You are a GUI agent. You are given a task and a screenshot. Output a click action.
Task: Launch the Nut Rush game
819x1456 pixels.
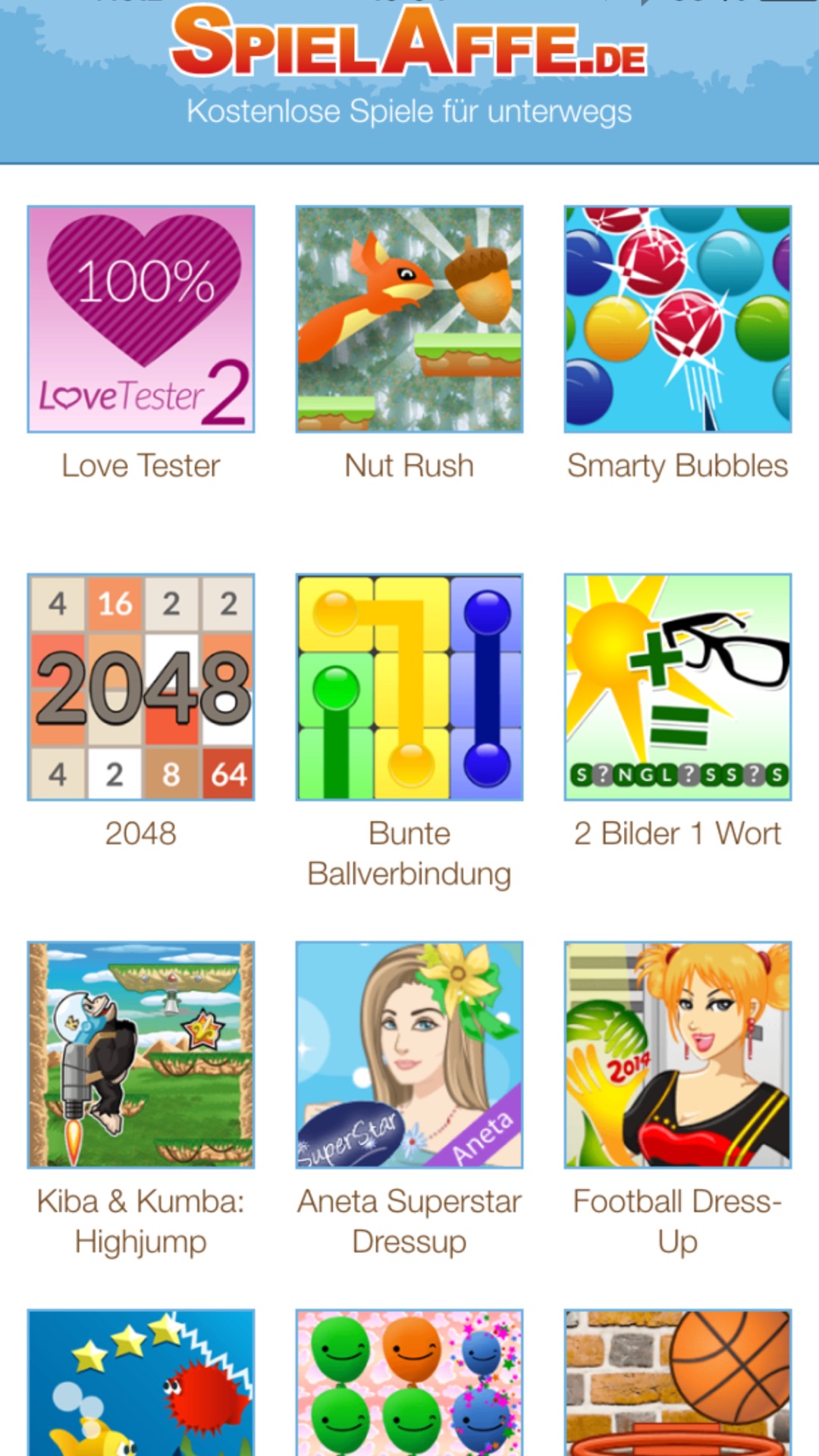pos(409,319)
